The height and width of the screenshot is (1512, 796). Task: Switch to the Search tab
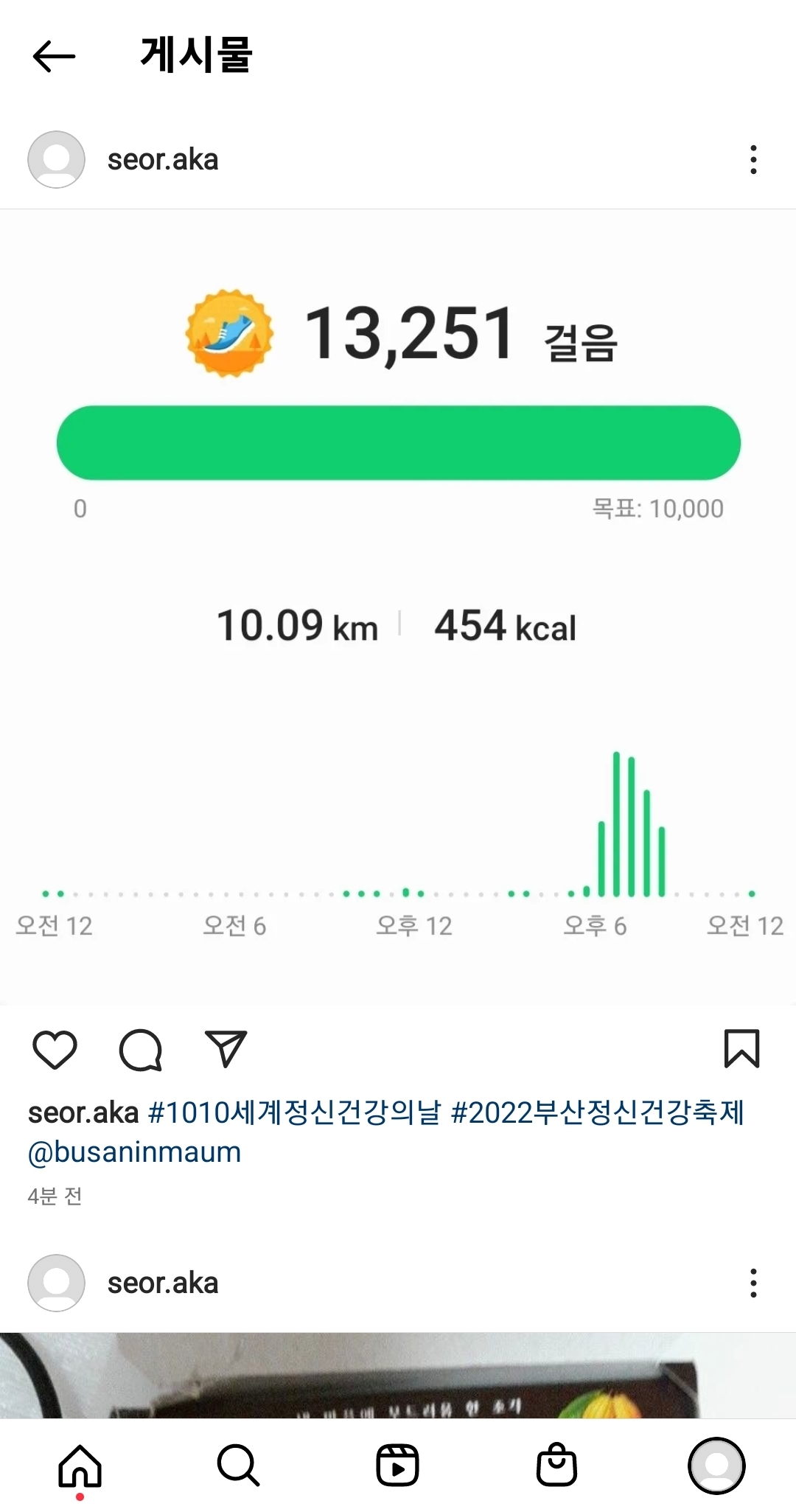coord(238,1465)
